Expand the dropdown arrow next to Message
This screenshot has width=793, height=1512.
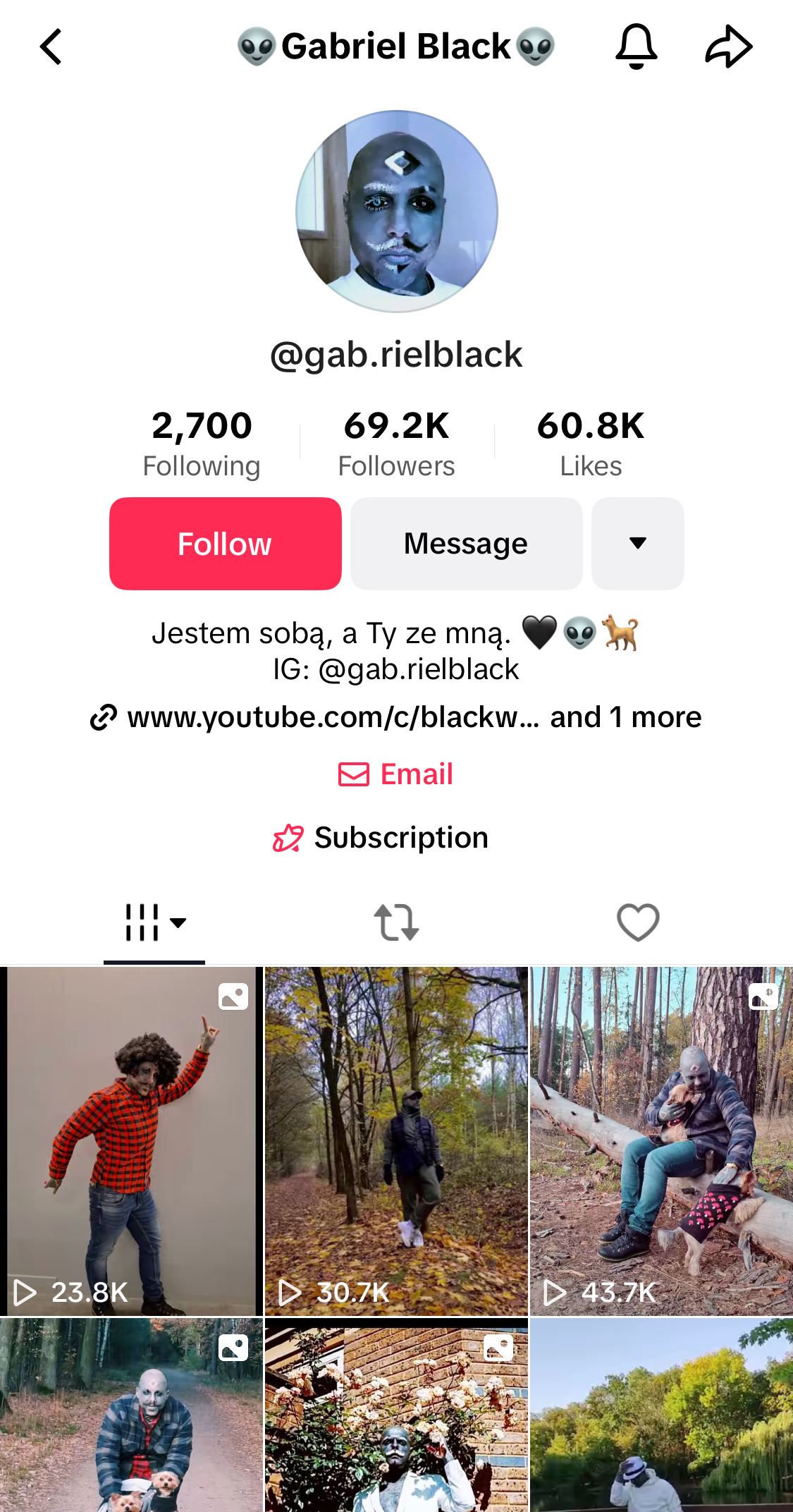tap(638, 544)
